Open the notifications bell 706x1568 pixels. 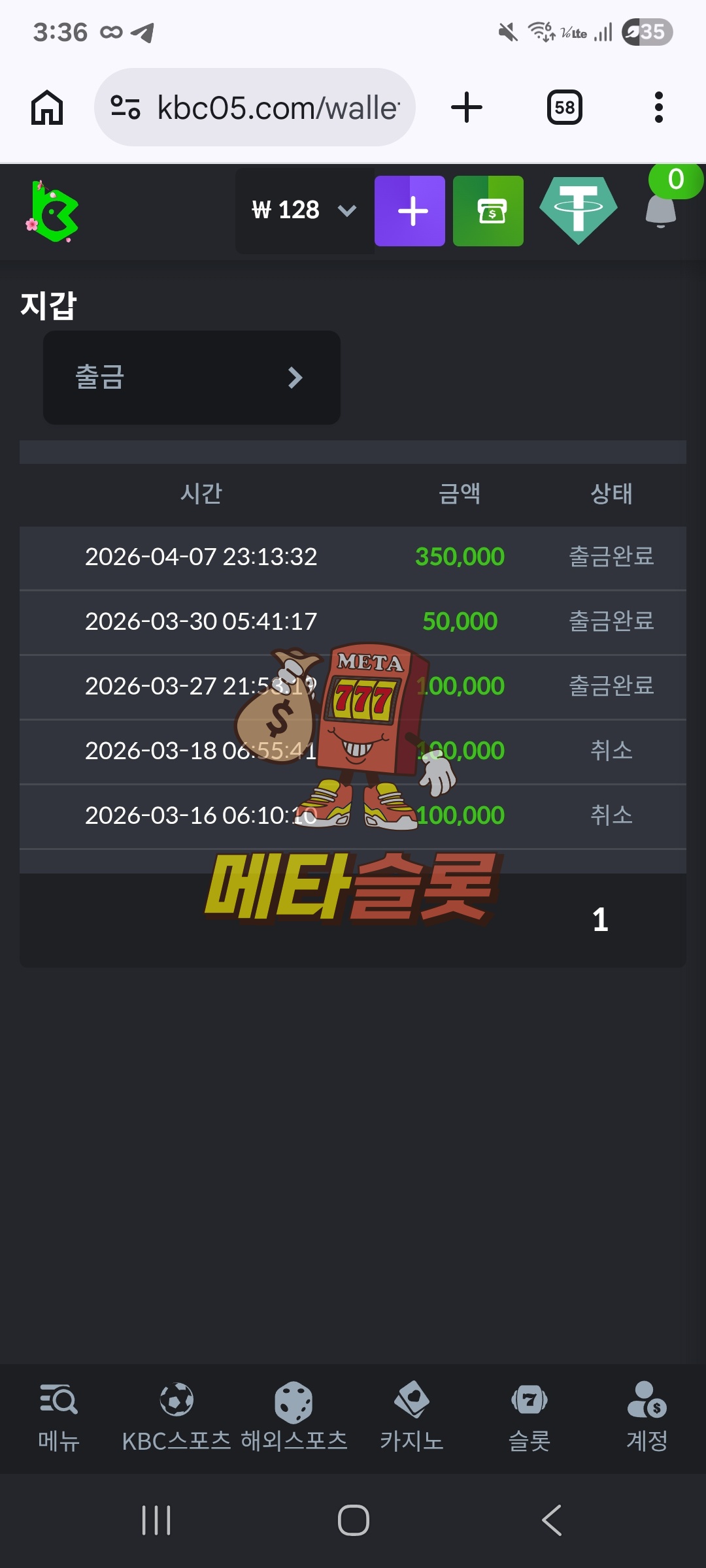[661, 210]
